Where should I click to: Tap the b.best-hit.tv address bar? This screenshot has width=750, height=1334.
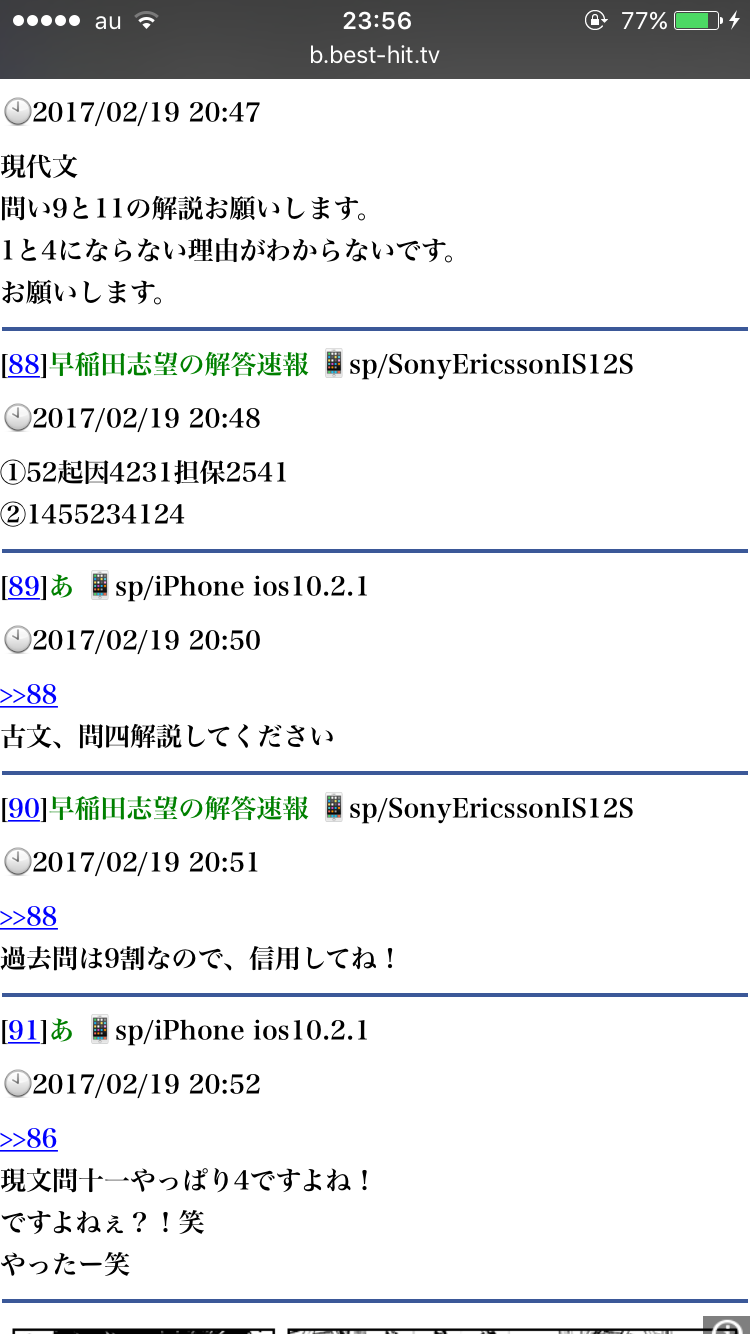tap(374, 56)
